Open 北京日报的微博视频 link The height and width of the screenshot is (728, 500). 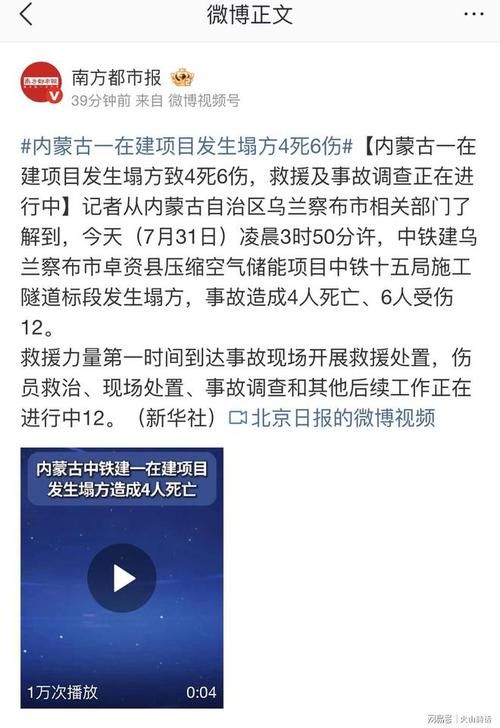click(x=332, y=418)
